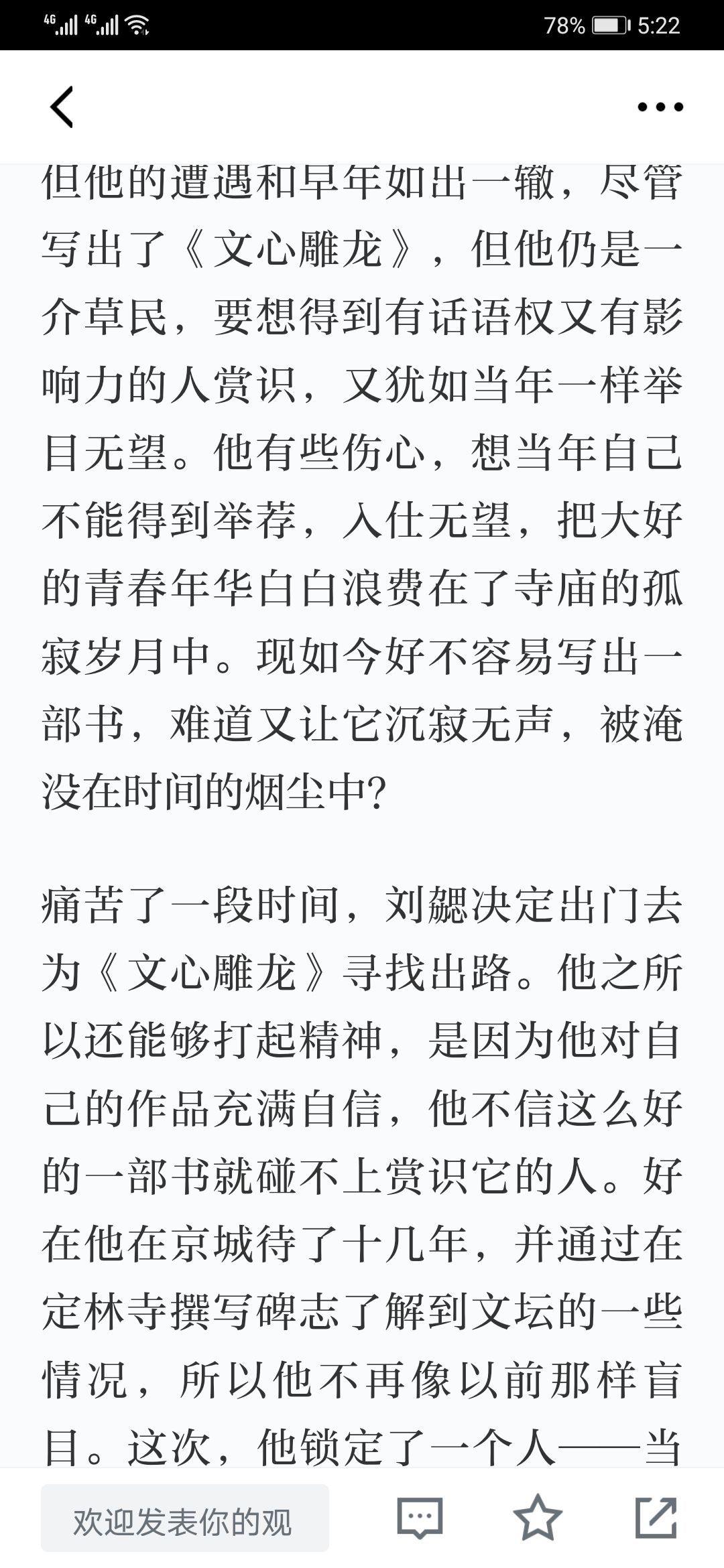Open the three-dot overflow menu
This screenshot has height=1568, width=724.
click(x=660, y=107)
